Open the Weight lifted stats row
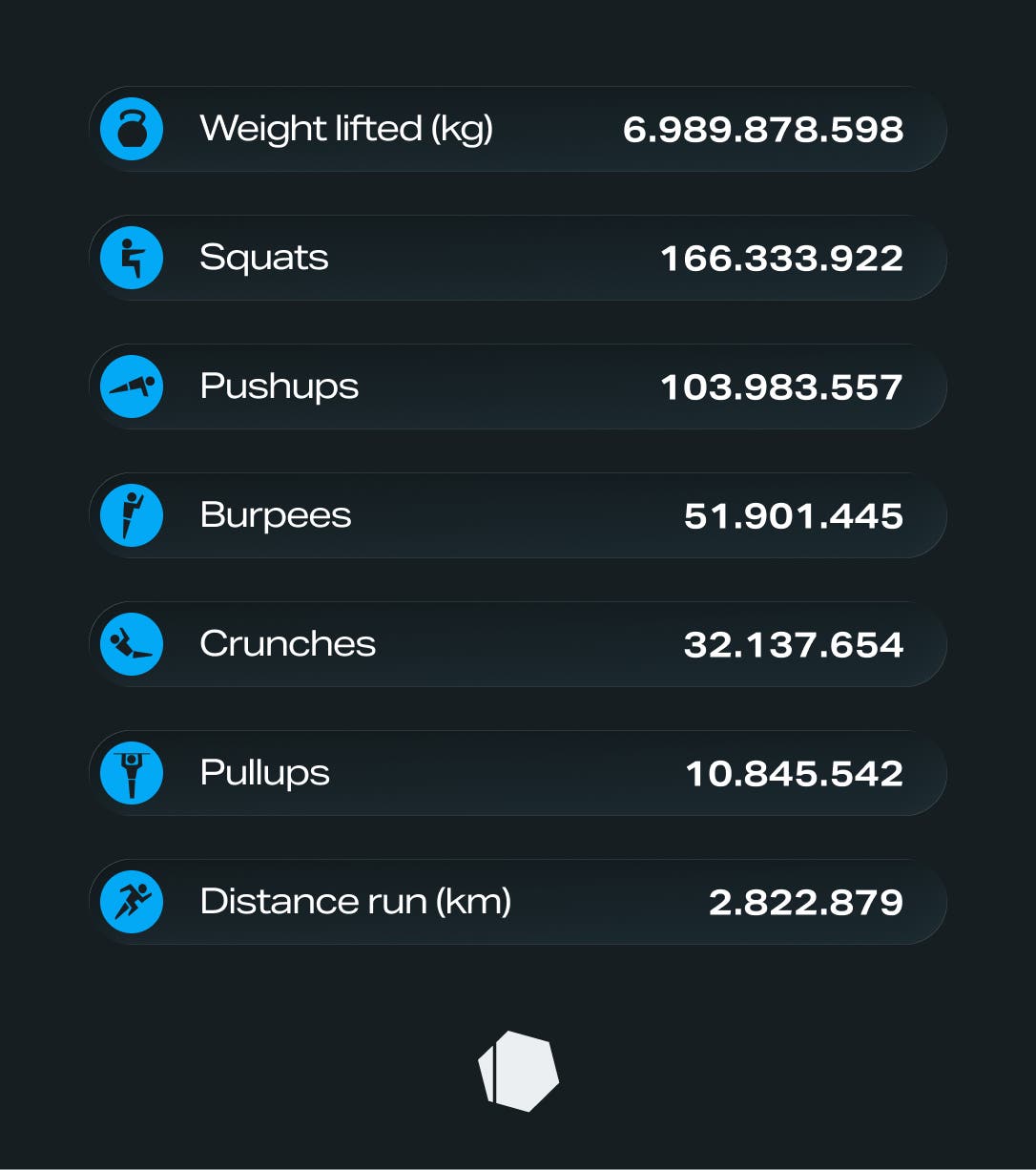The image size is (1036, 1170). 518,130
